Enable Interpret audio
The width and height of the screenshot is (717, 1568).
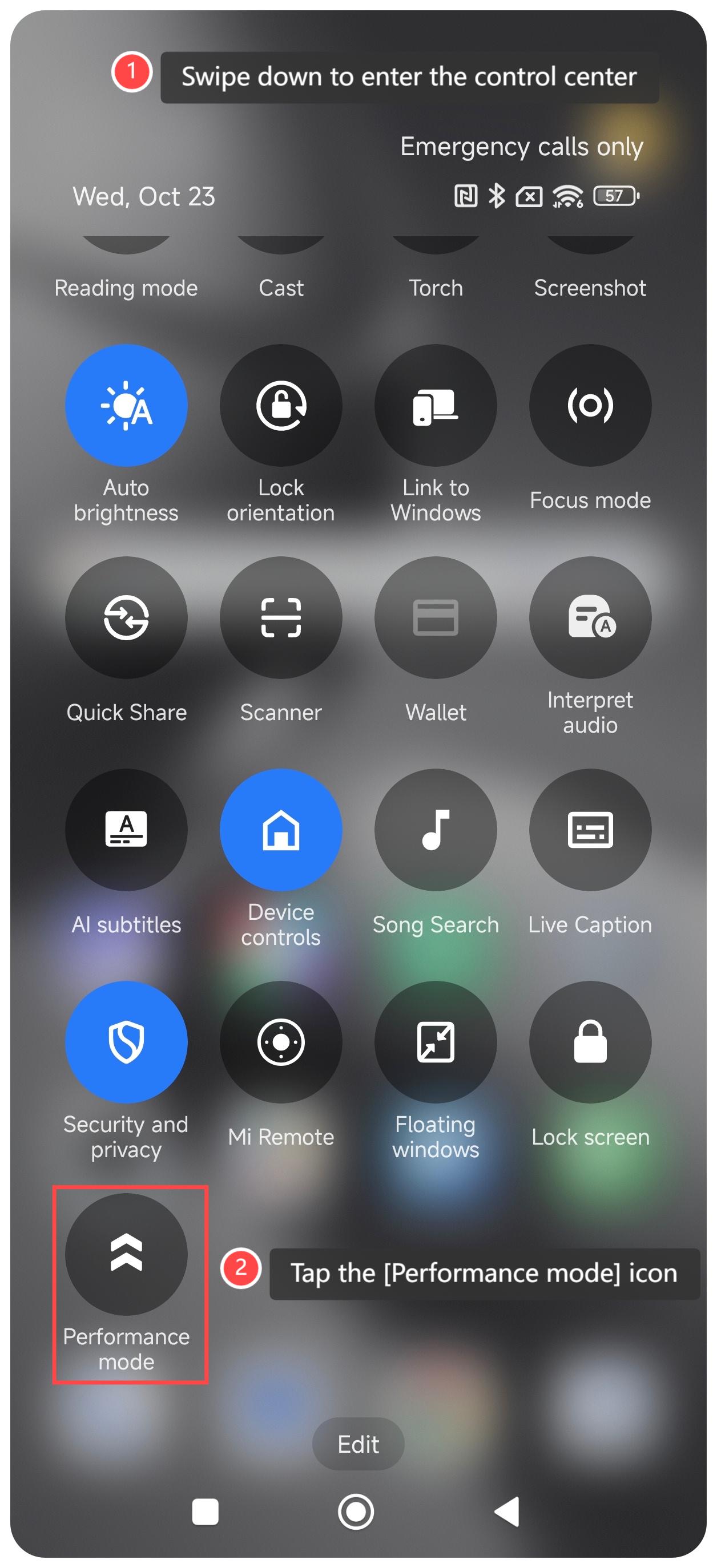(x=590, y=617)
